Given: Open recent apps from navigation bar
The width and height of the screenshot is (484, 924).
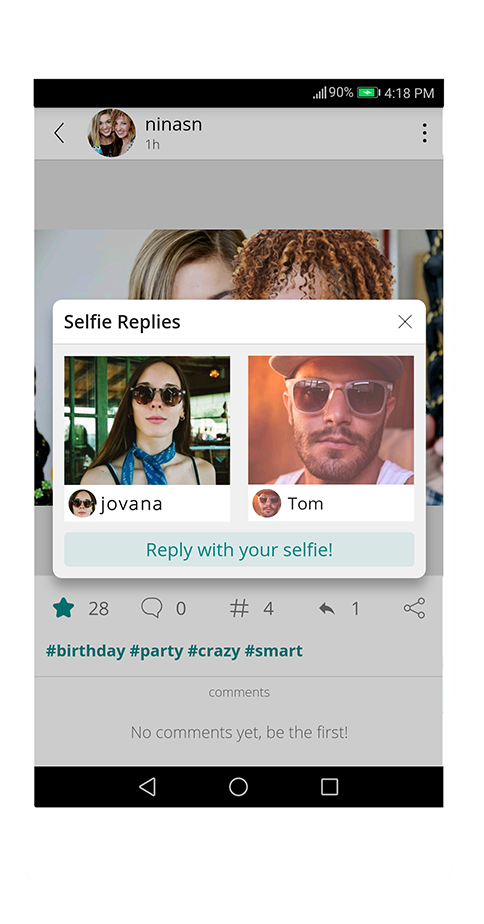Looking at the screenshot, I should tap(329, 787).
